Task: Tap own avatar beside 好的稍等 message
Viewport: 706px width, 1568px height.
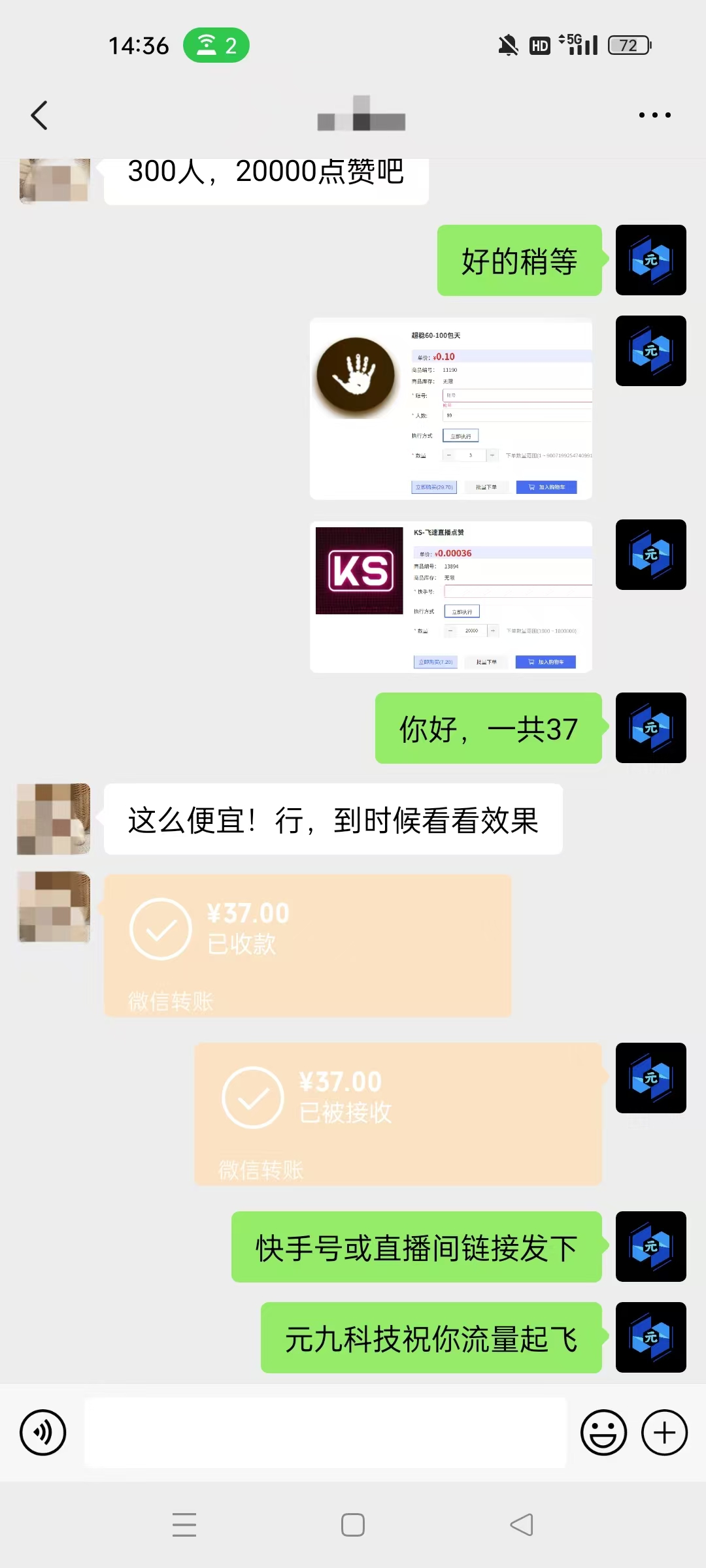Action: (651, 260)
